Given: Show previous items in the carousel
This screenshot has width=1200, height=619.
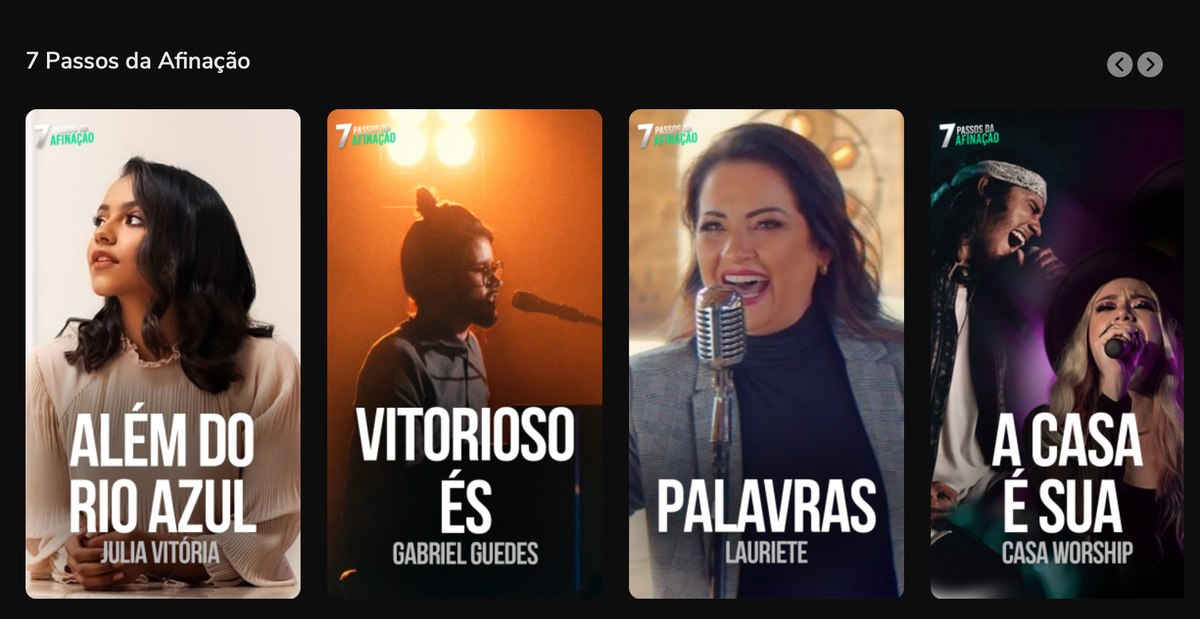Looking at the screenshot, I should [1120, 65].
